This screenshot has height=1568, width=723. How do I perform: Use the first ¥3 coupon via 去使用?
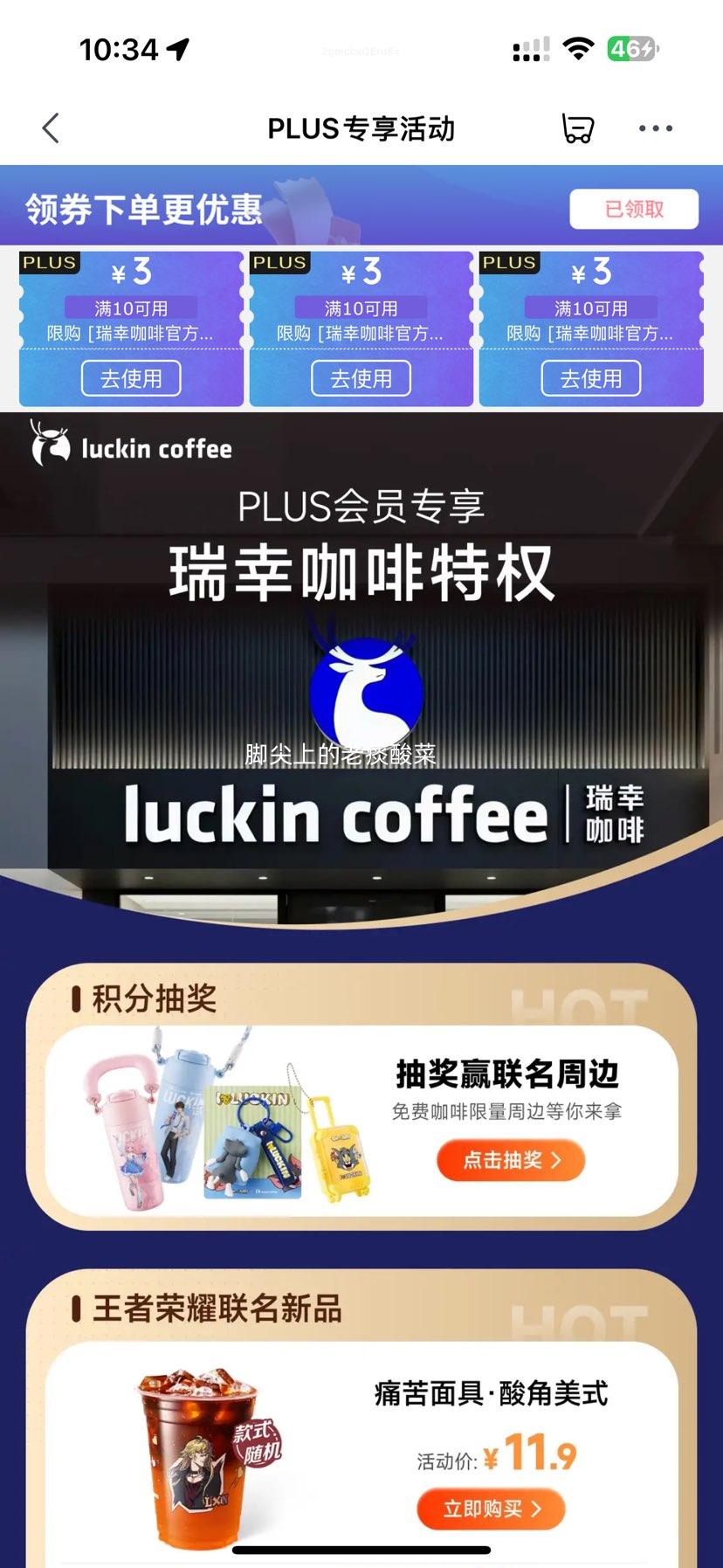131,378
